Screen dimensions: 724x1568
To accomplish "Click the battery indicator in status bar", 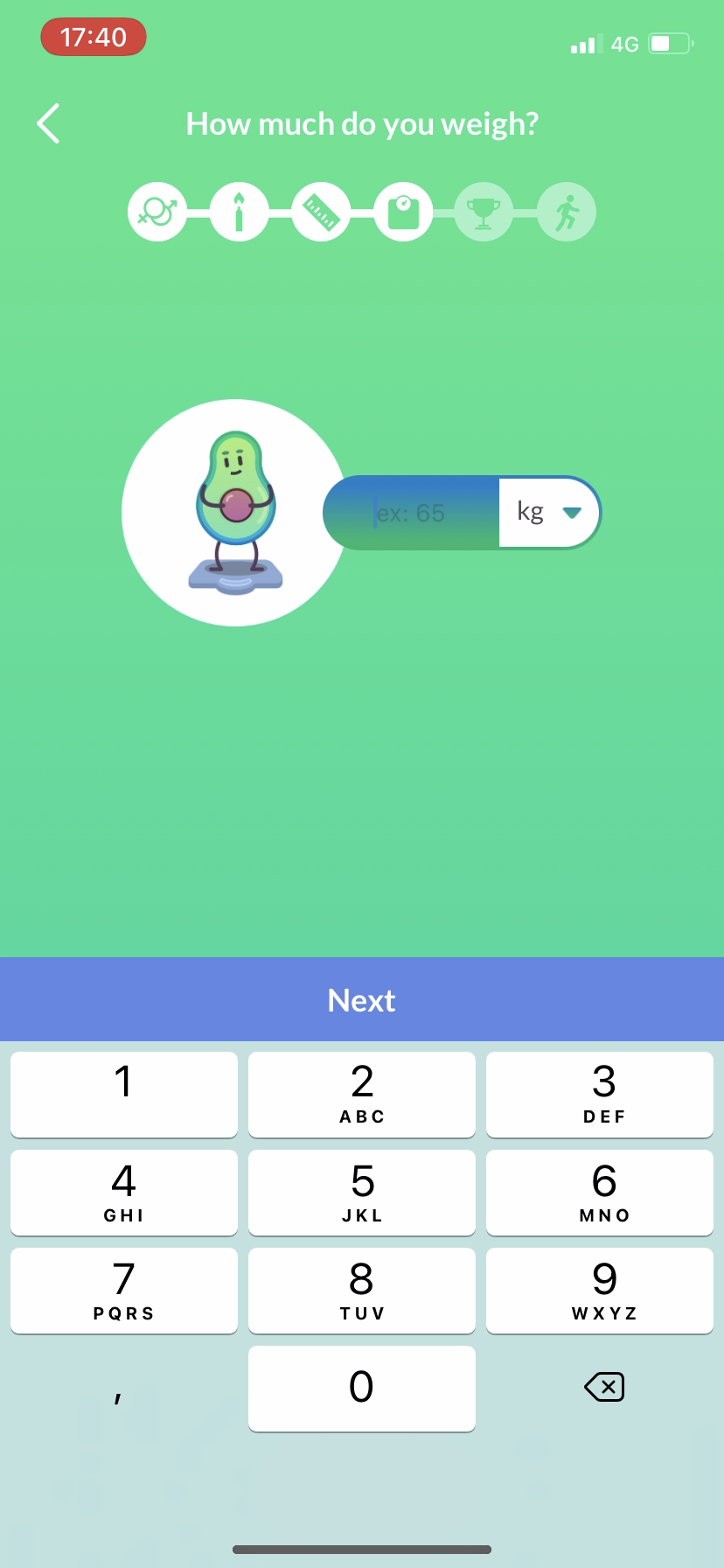I will click(667, 43).
